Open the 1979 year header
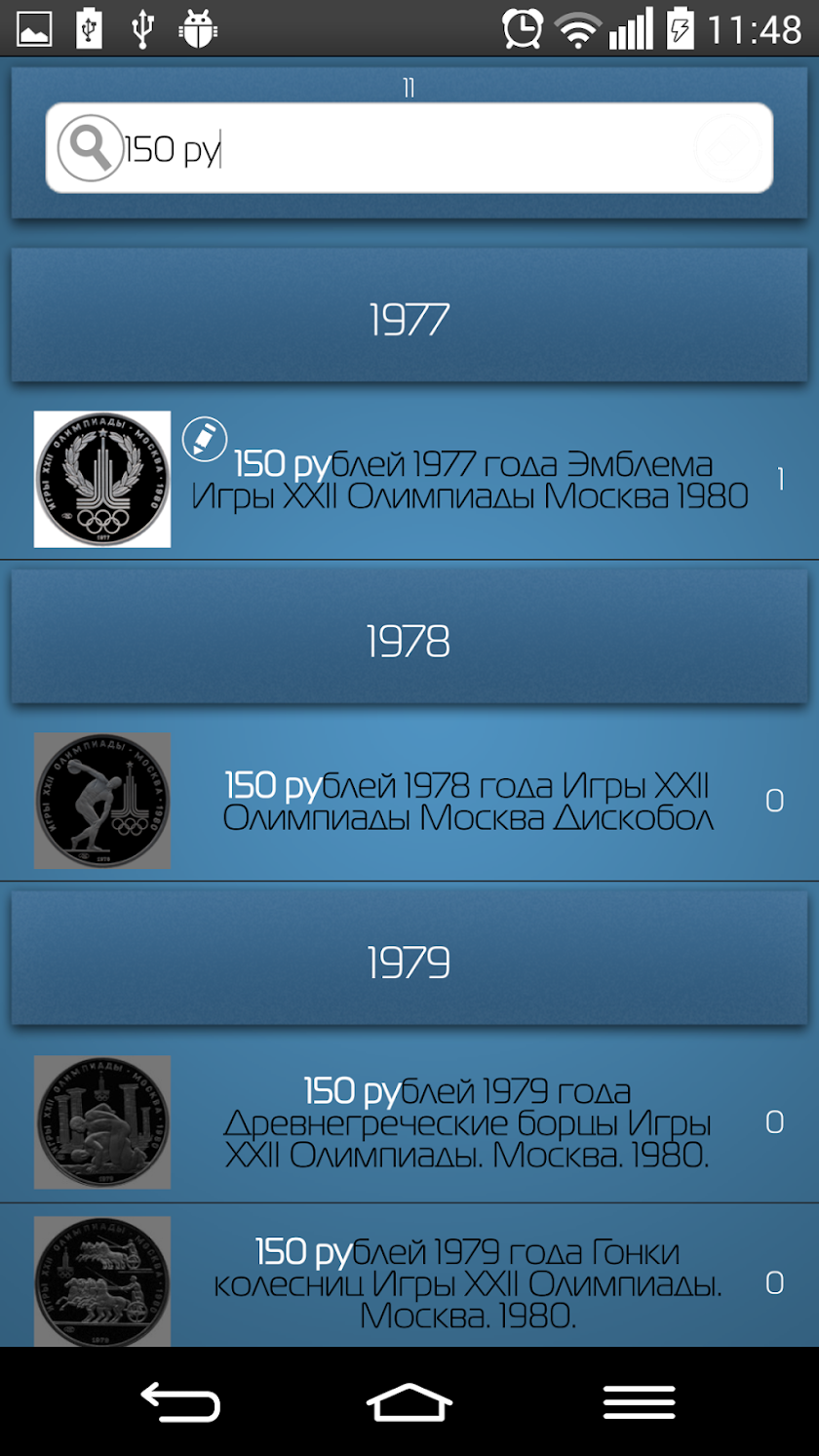The image size is (819, 1456). click(x=409, y=962)
